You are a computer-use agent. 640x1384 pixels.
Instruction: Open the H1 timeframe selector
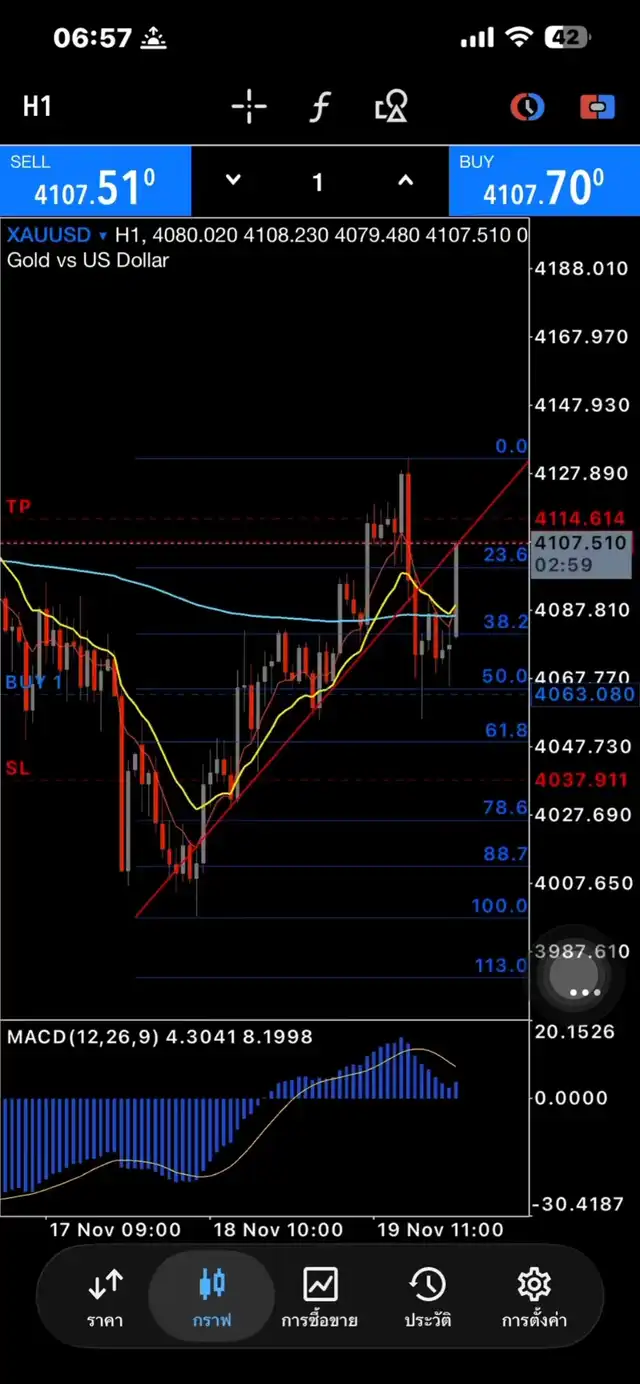pos(37,106)
